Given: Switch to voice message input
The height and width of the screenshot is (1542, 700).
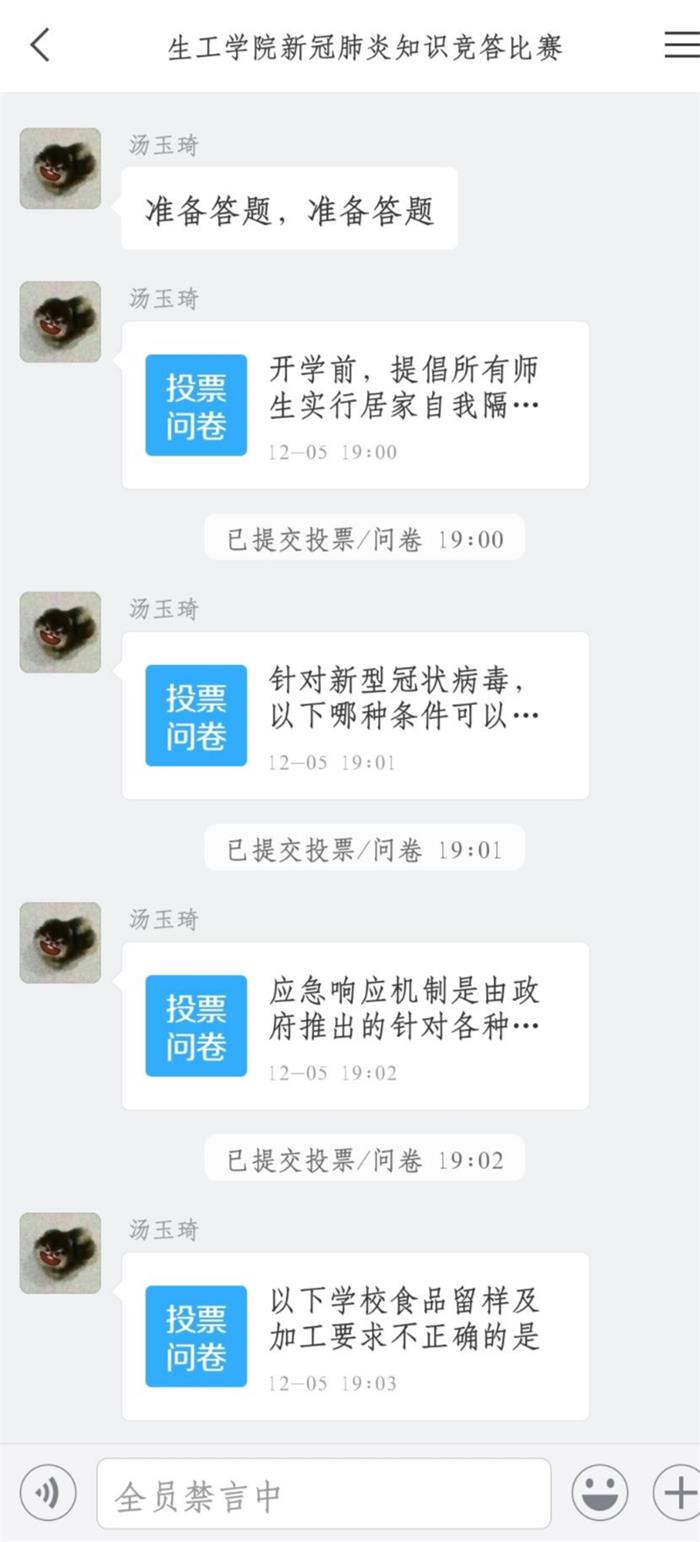Looking at the screenshot, I should [48, 1493].
